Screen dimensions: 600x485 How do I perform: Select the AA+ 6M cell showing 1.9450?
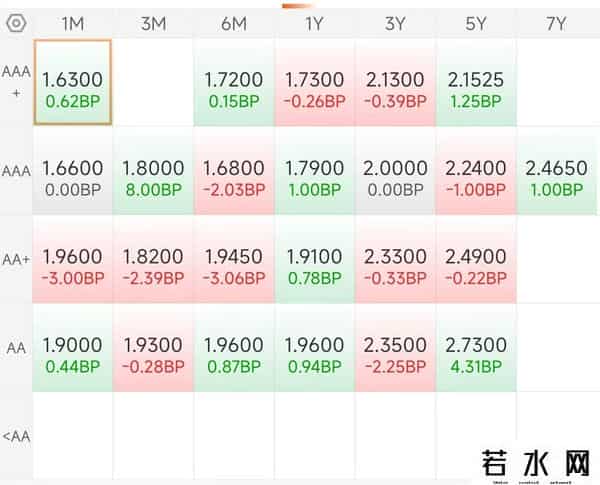(234, 266)
